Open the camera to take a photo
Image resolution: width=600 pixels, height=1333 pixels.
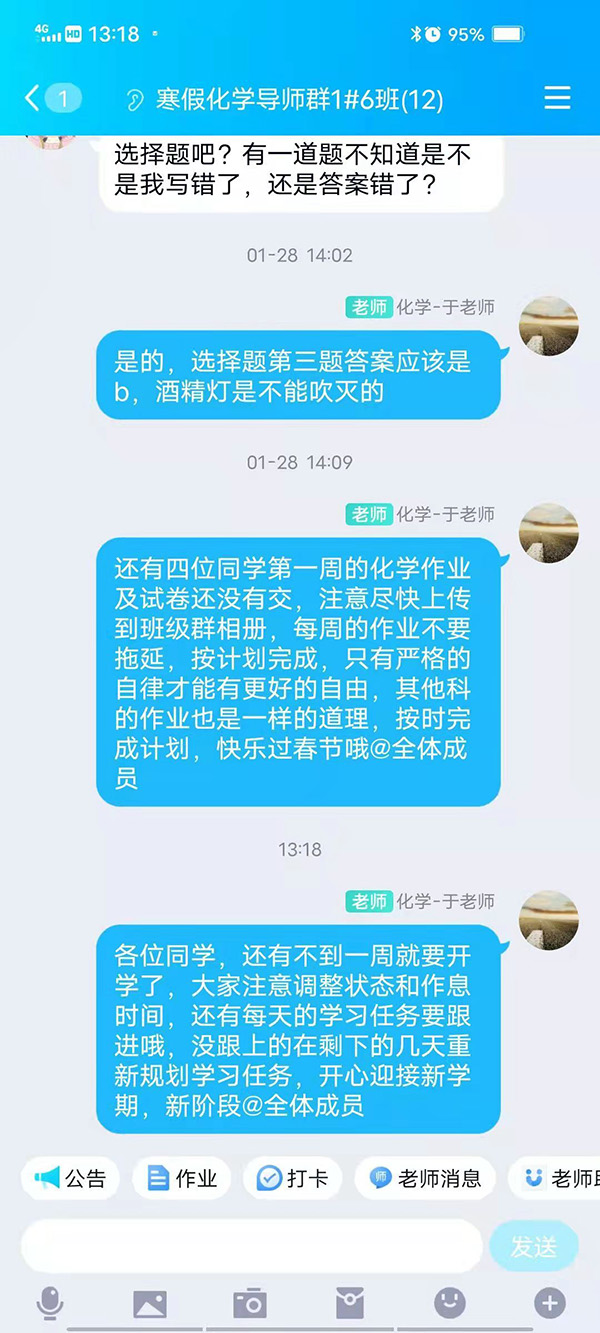click(x=250, y=1303)
